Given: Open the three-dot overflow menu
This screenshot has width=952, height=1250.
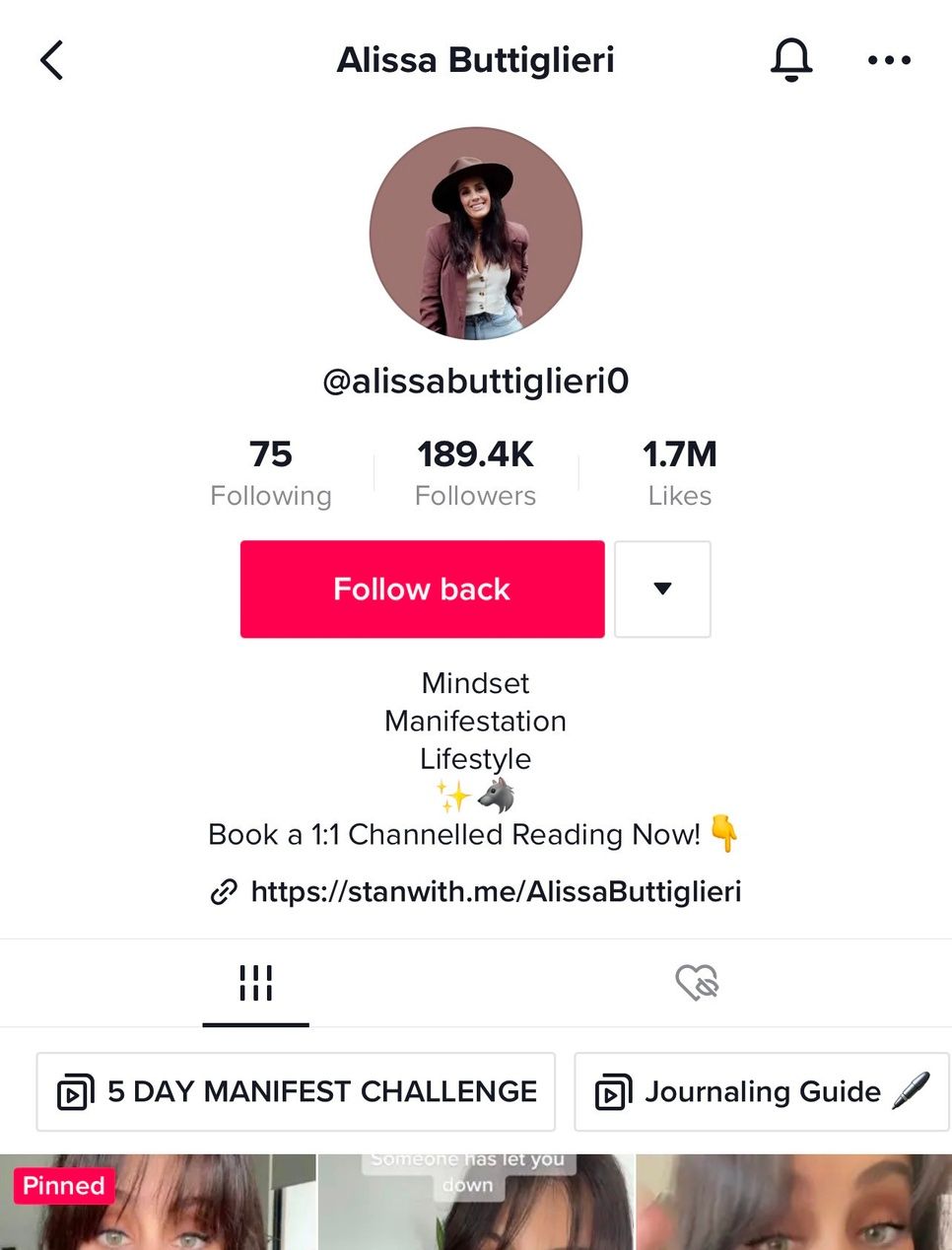Looking at the screenshot, I should click(889, 60).
